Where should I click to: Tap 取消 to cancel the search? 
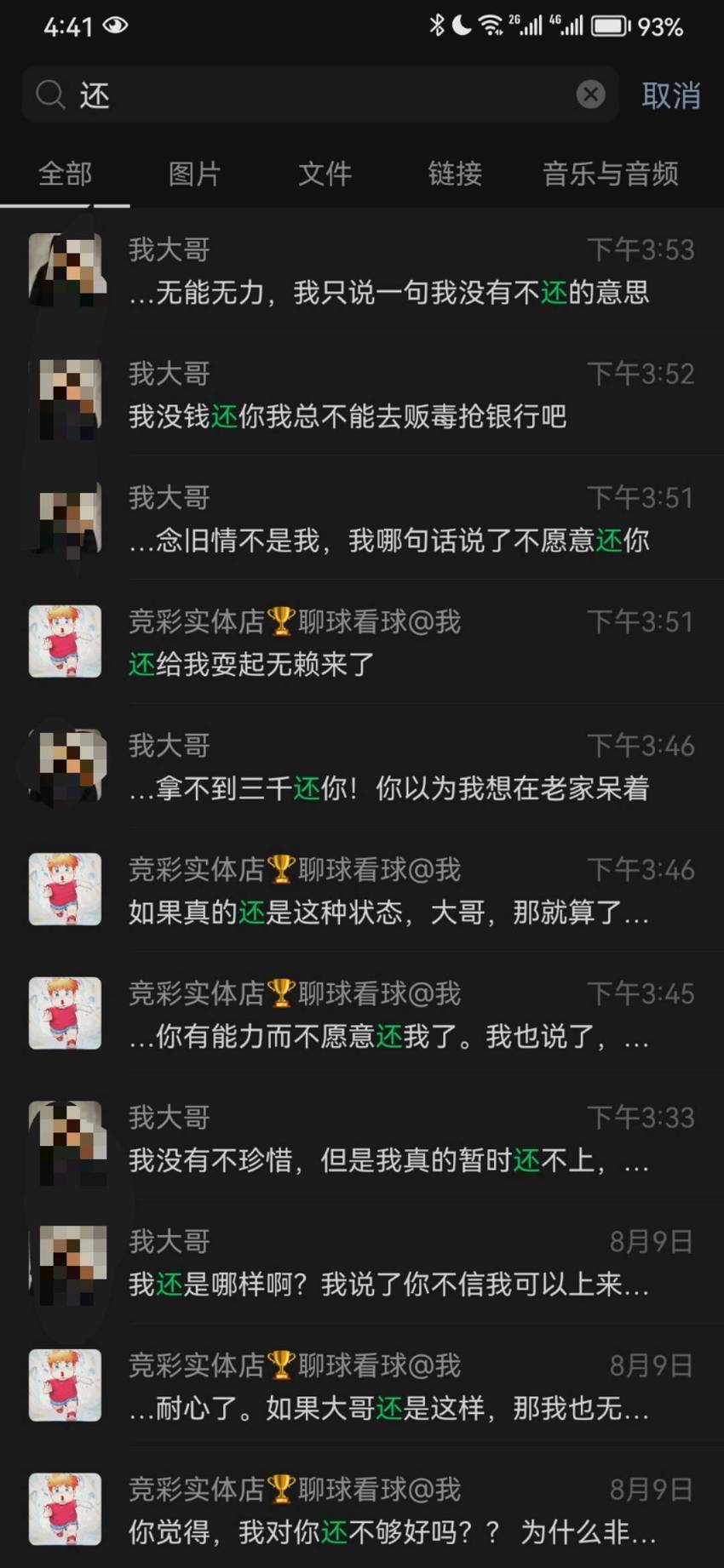click(671, 94)
